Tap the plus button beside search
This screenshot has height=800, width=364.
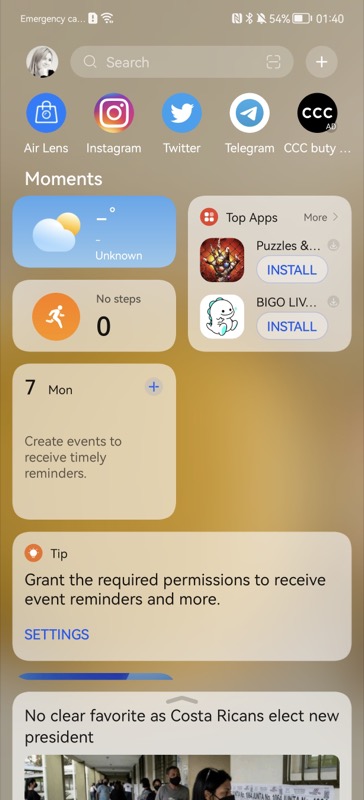(321, 62)
